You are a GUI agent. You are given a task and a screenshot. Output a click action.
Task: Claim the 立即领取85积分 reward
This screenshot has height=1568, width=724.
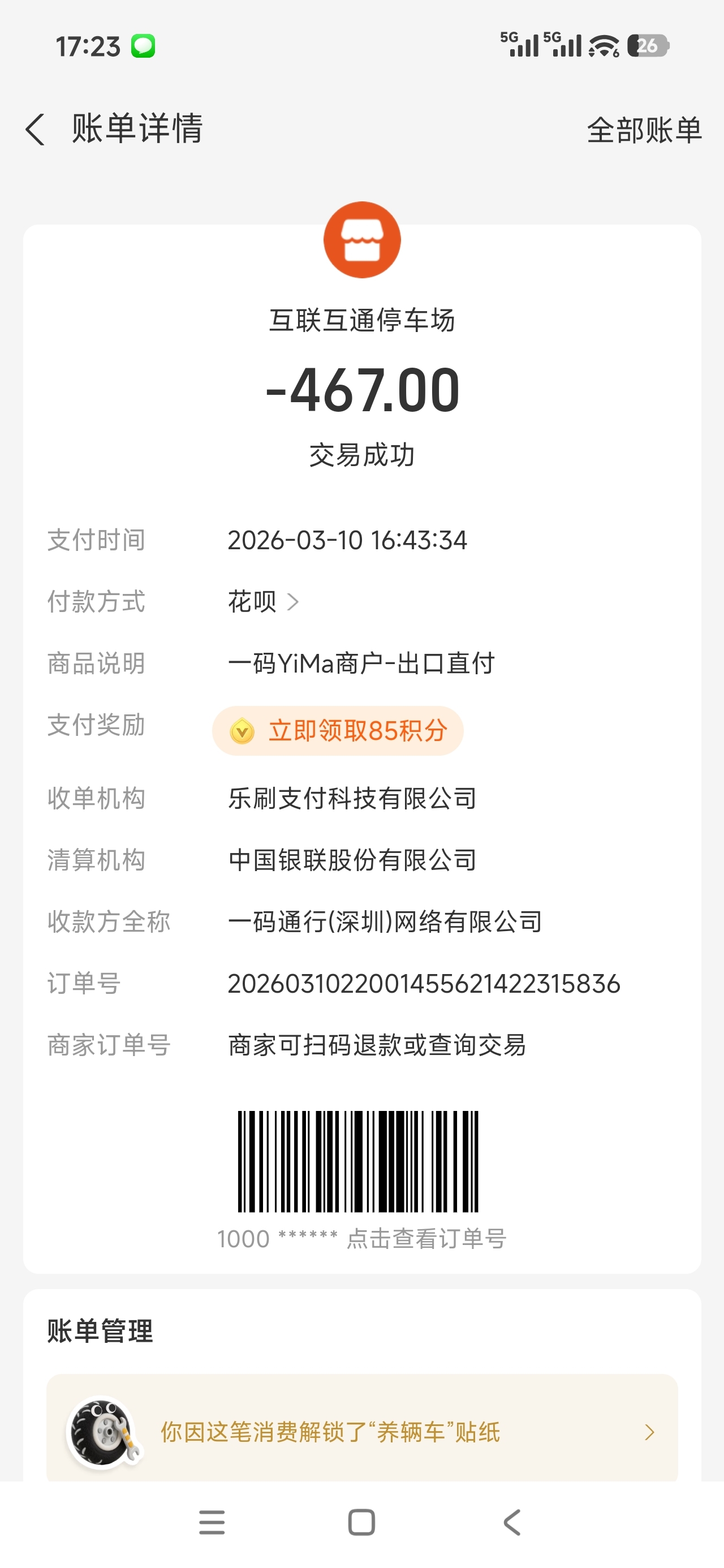338,730
